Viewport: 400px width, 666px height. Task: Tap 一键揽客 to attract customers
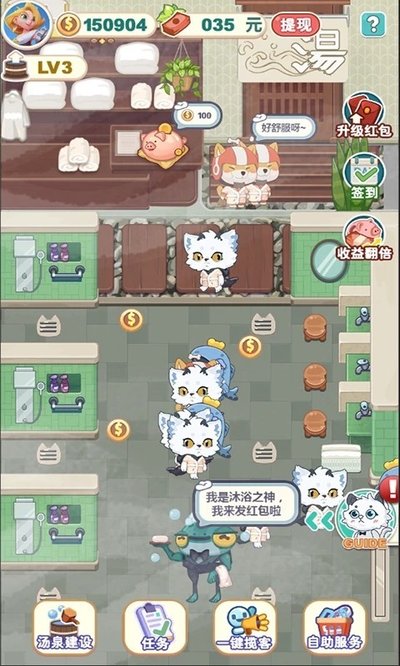245,626
